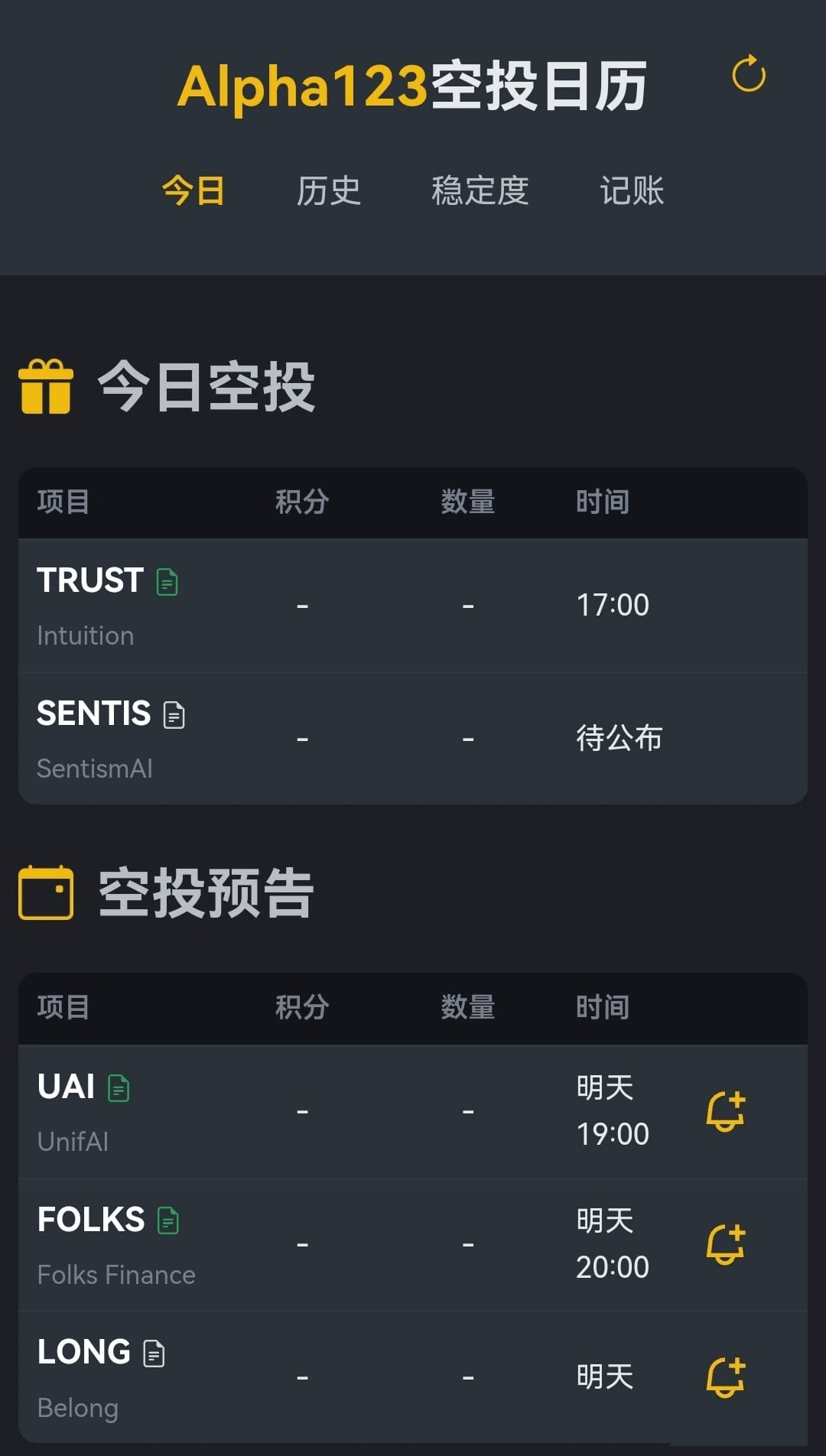826x1456 pixels.
Task: Switch to the 稳定度 tab
Action: click(x=480, y=190)
